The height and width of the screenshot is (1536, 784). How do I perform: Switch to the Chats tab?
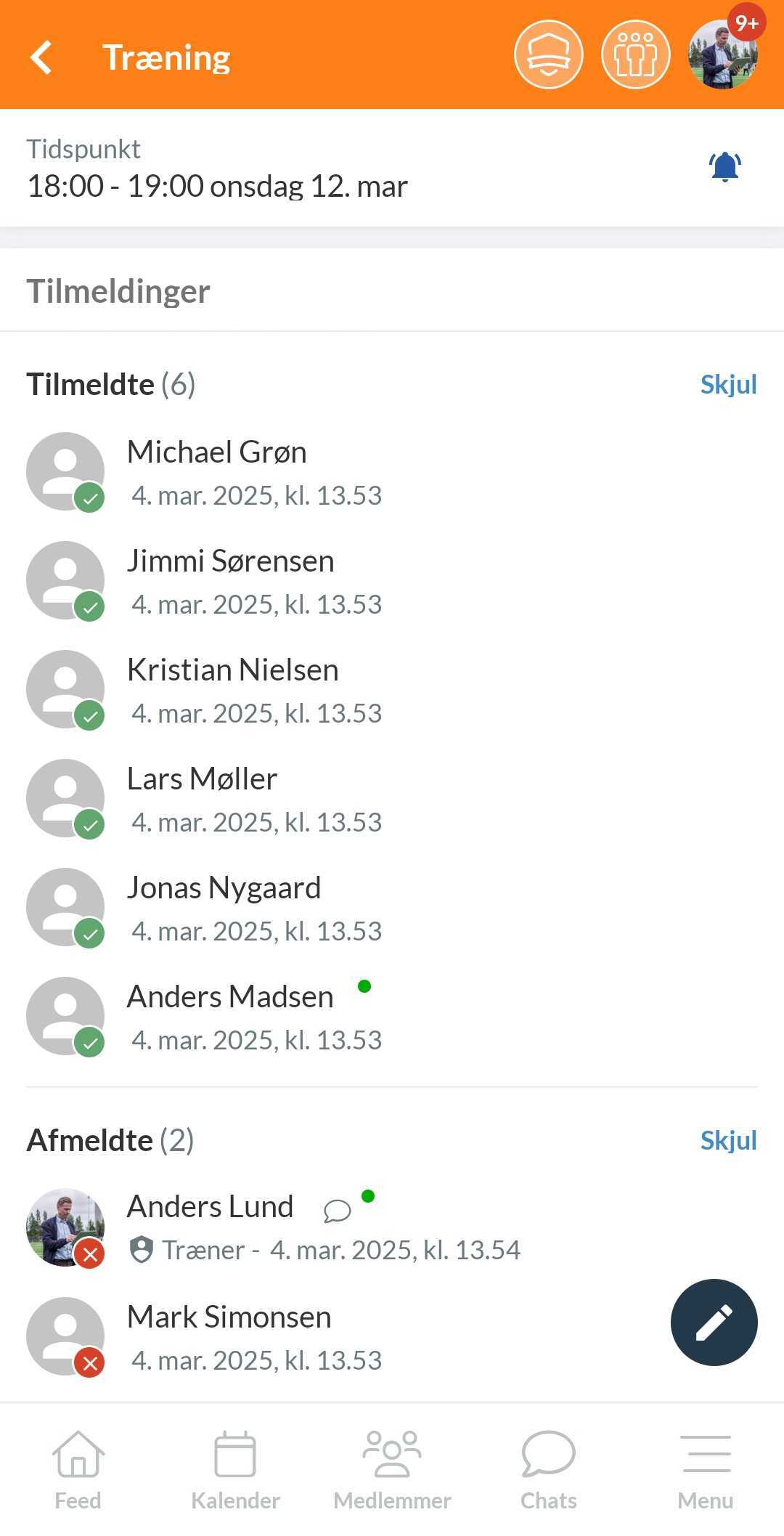point(548,1470)
